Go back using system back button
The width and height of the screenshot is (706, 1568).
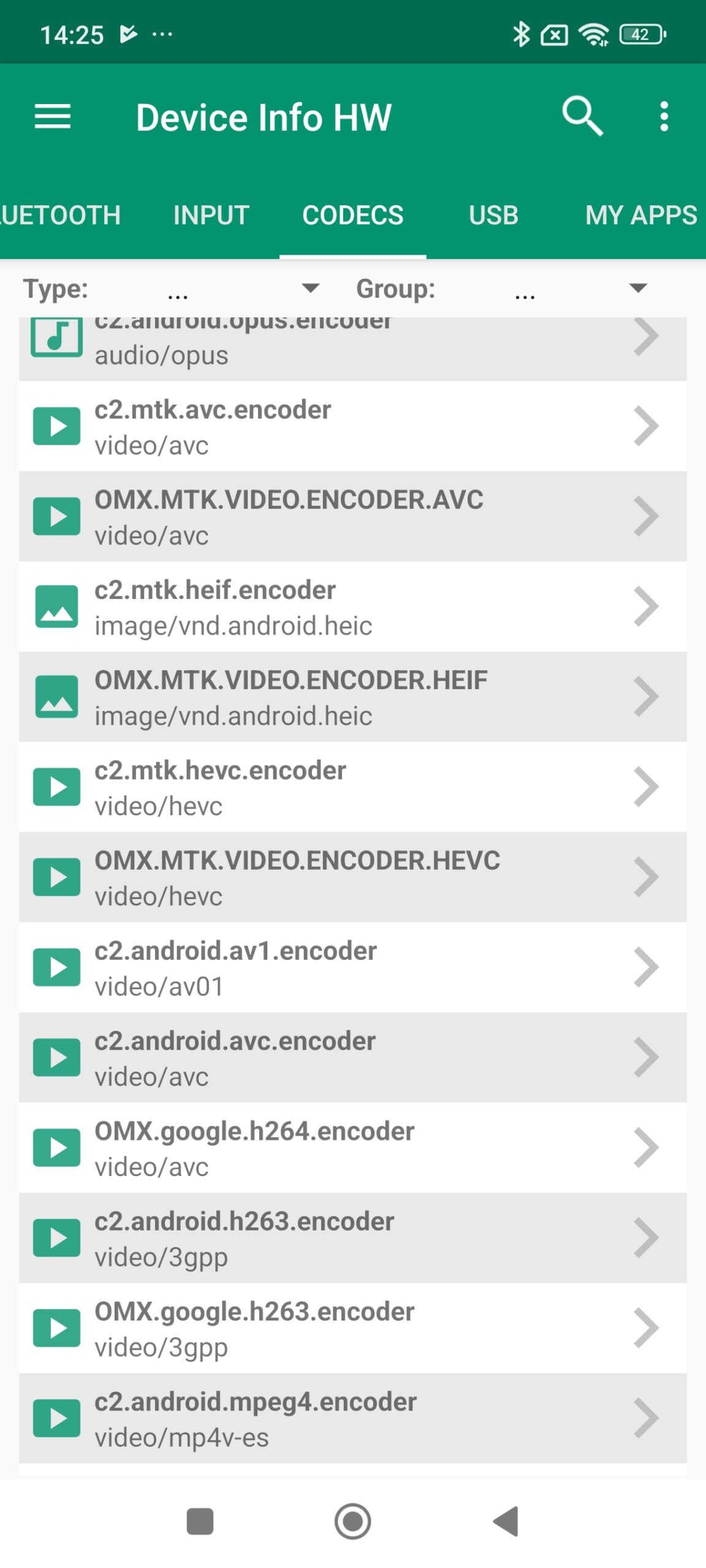506,1521
